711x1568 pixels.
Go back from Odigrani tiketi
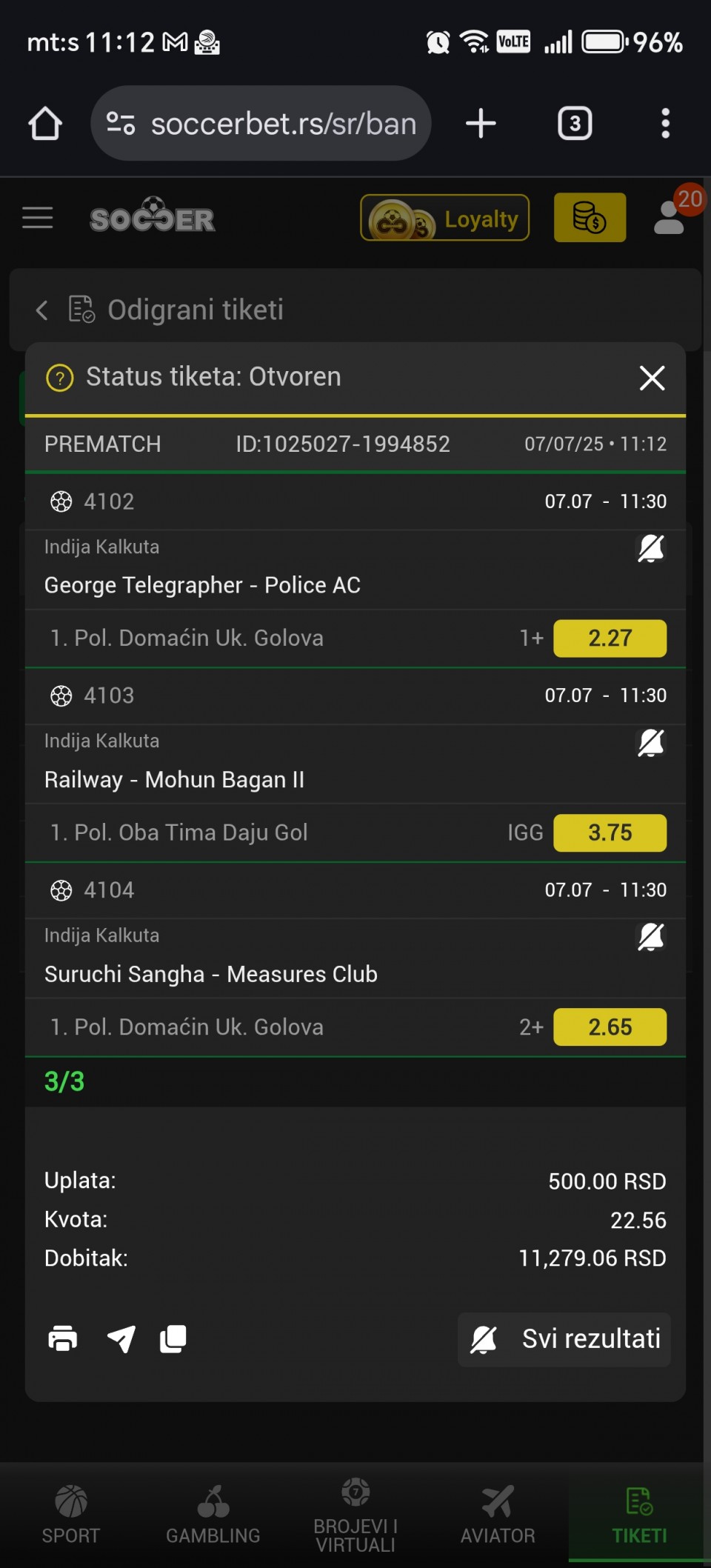(x=42, y=310)
